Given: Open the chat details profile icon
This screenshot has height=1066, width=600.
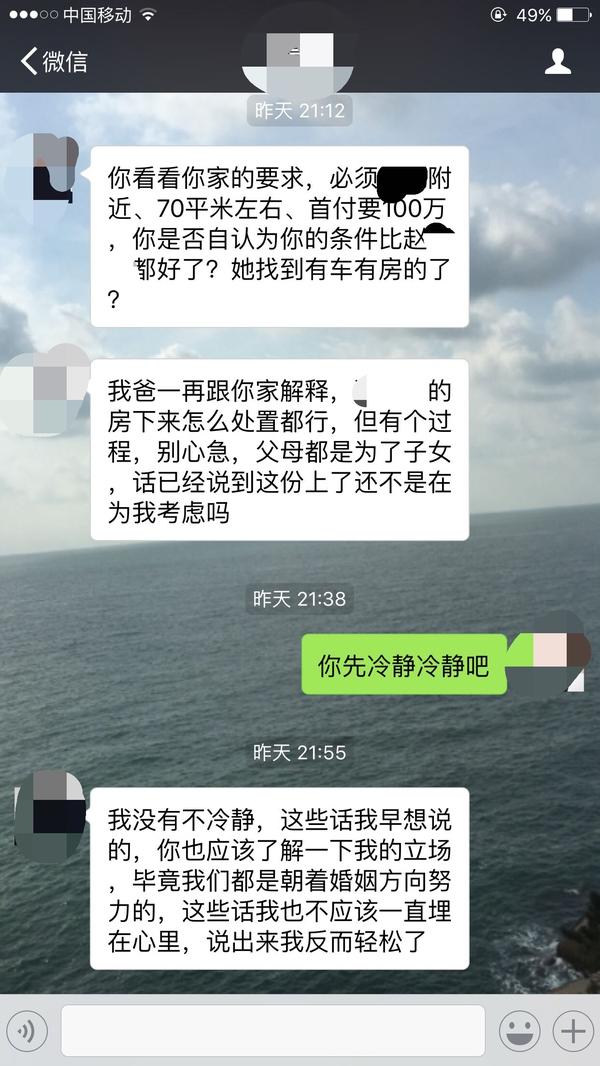Looking at the screenshot, I should coord(557,61).
